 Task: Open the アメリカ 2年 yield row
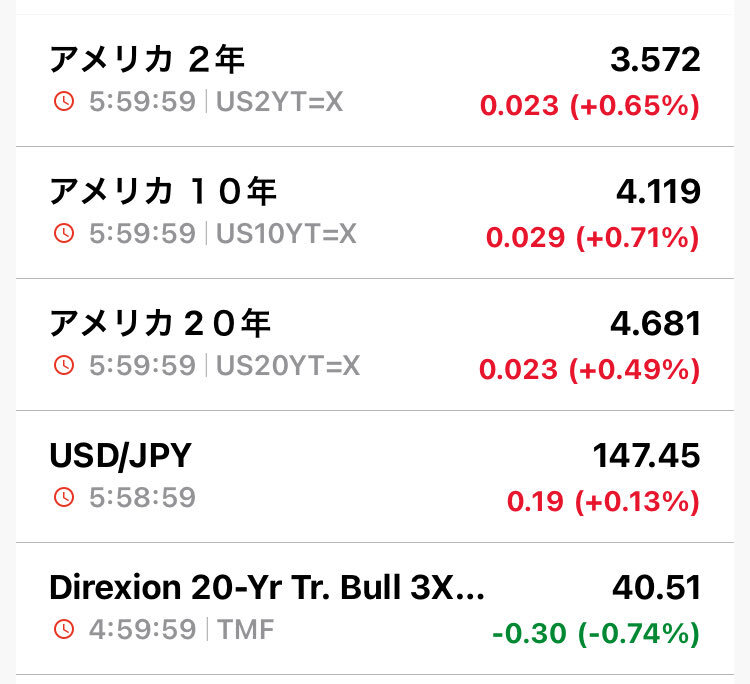(x=375, y=81)
